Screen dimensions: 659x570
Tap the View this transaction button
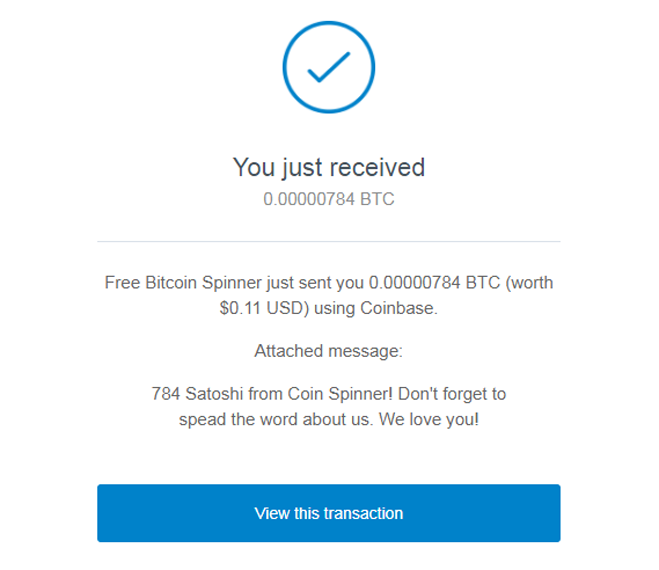[x=328, y=513]
